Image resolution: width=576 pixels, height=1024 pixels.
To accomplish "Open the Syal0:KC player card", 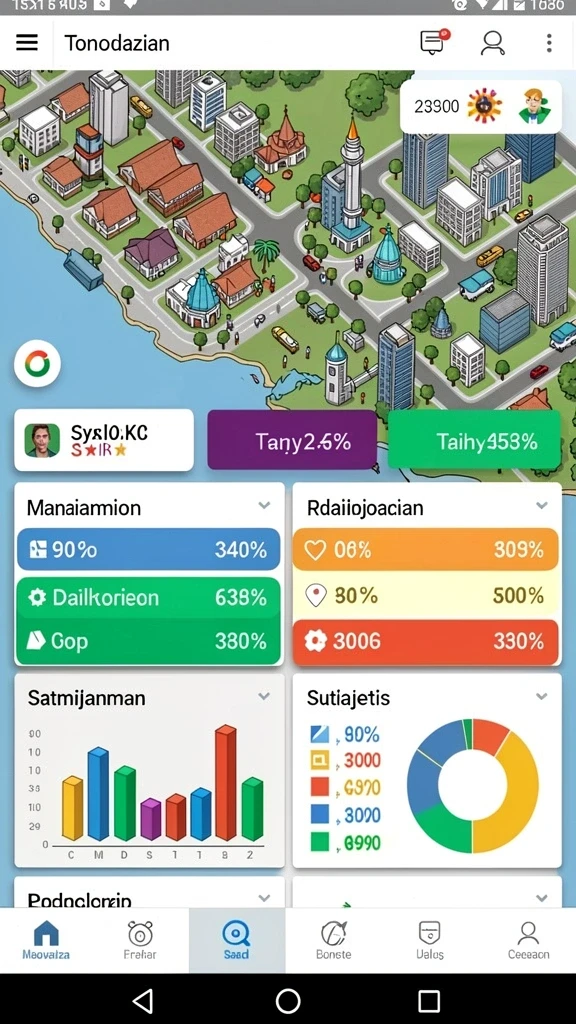I will point(104,440).
